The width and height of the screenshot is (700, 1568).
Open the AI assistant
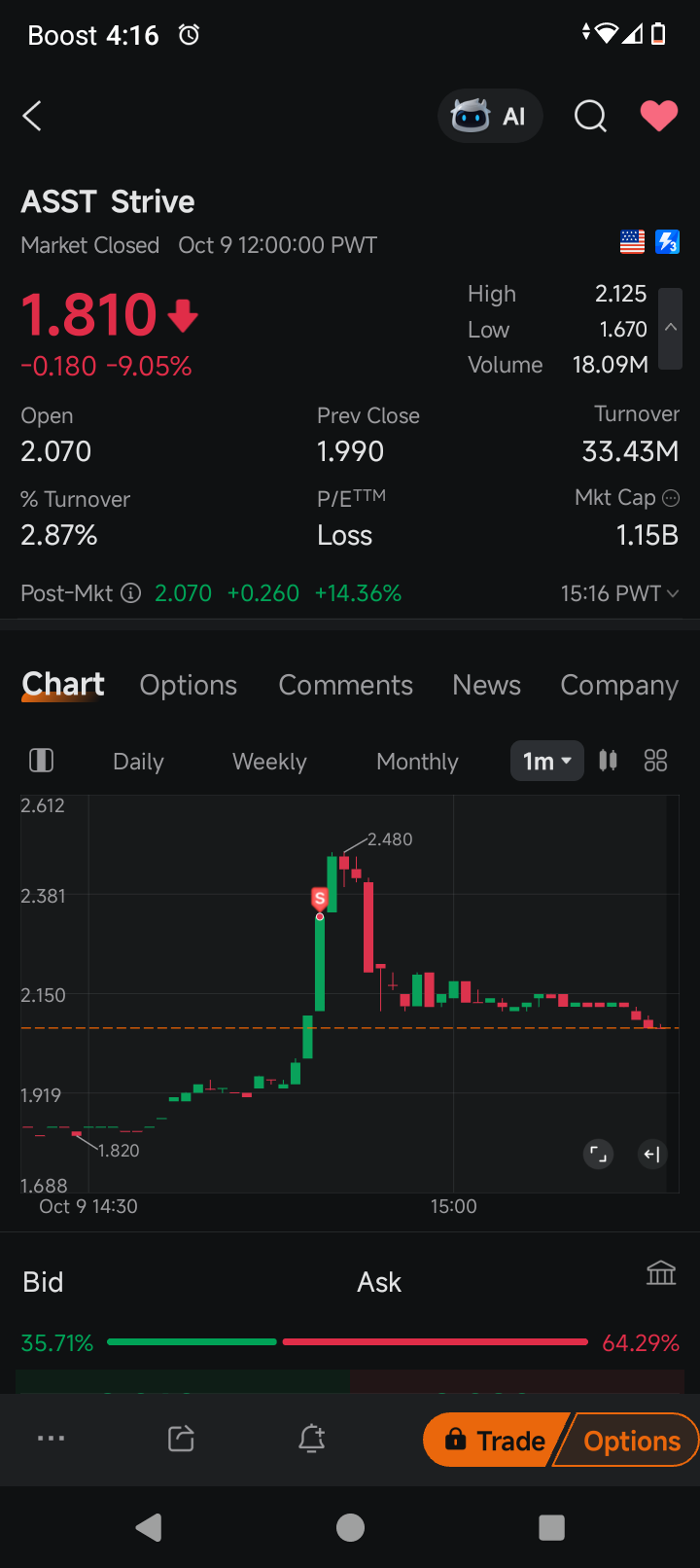point(490,116)
